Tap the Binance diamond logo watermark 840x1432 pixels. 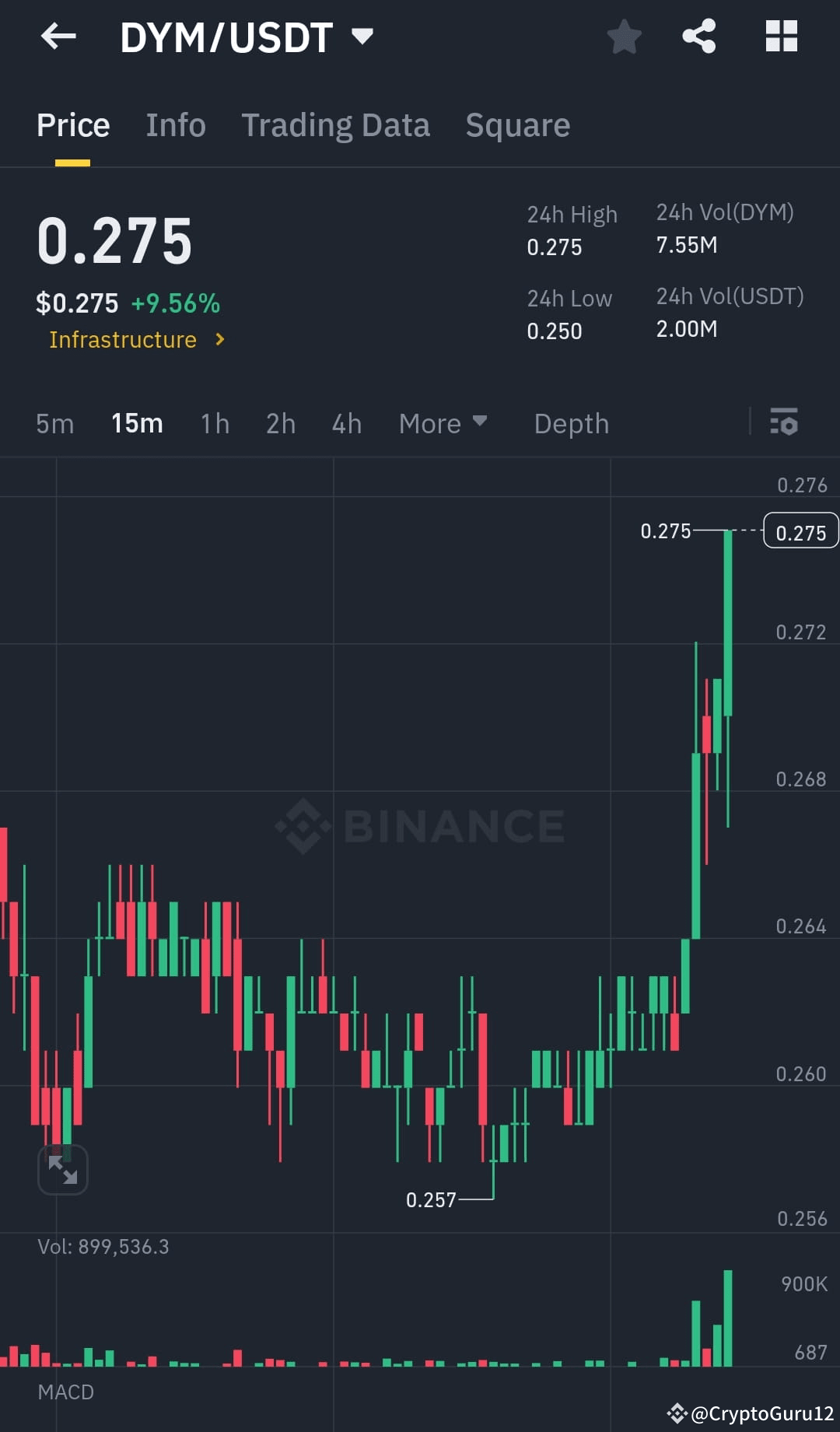click(x=303, y=826)
